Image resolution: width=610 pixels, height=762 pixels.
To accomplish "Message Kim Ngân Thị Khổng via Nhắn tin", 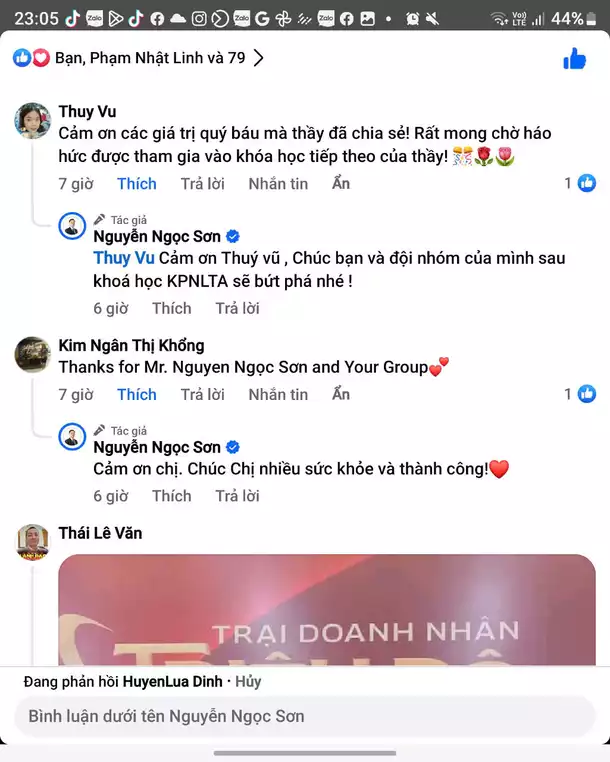I will click(x=278, y=394).
